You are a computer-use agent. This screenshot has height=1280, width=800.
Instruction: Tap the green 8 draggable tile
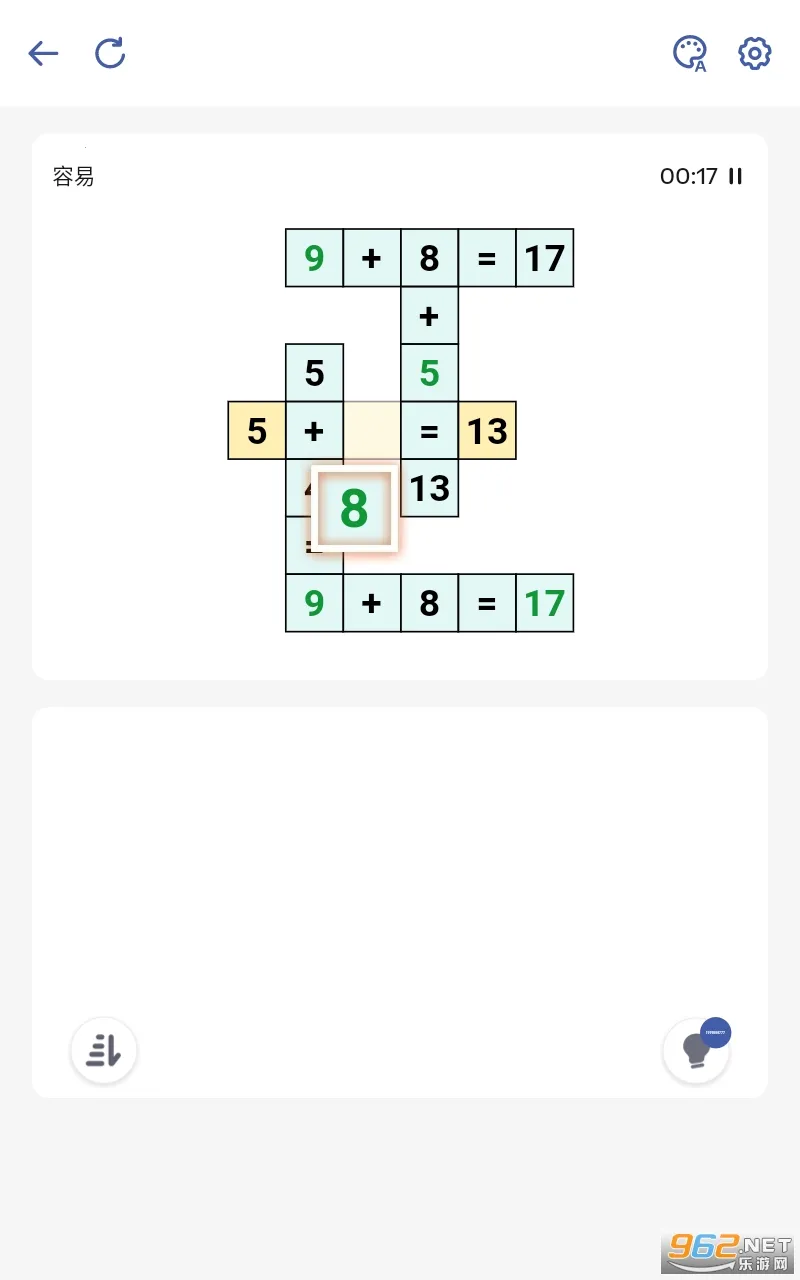353,508
